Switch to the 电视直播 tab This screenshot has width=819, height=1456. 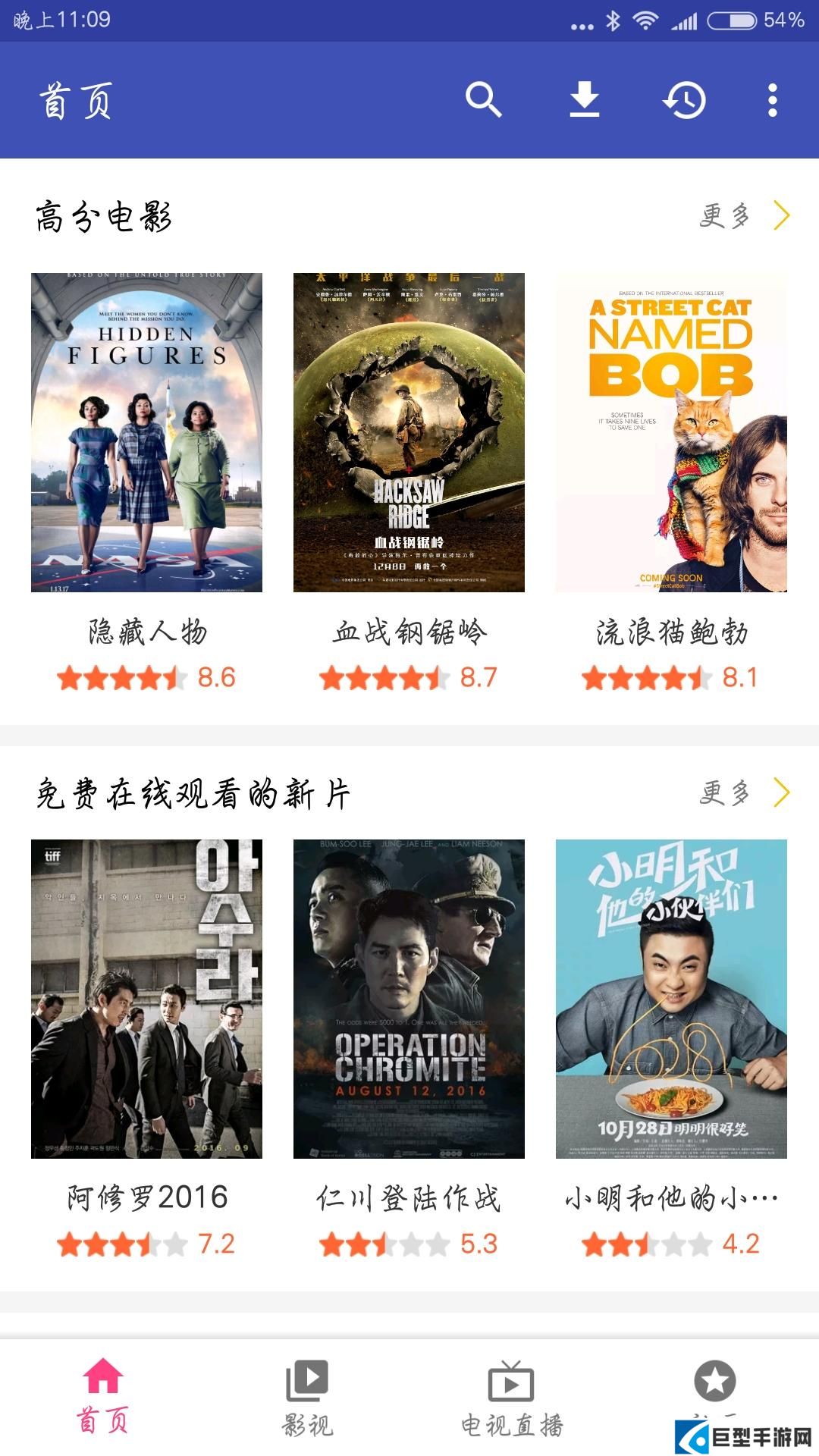click(x=510, y=1410)
